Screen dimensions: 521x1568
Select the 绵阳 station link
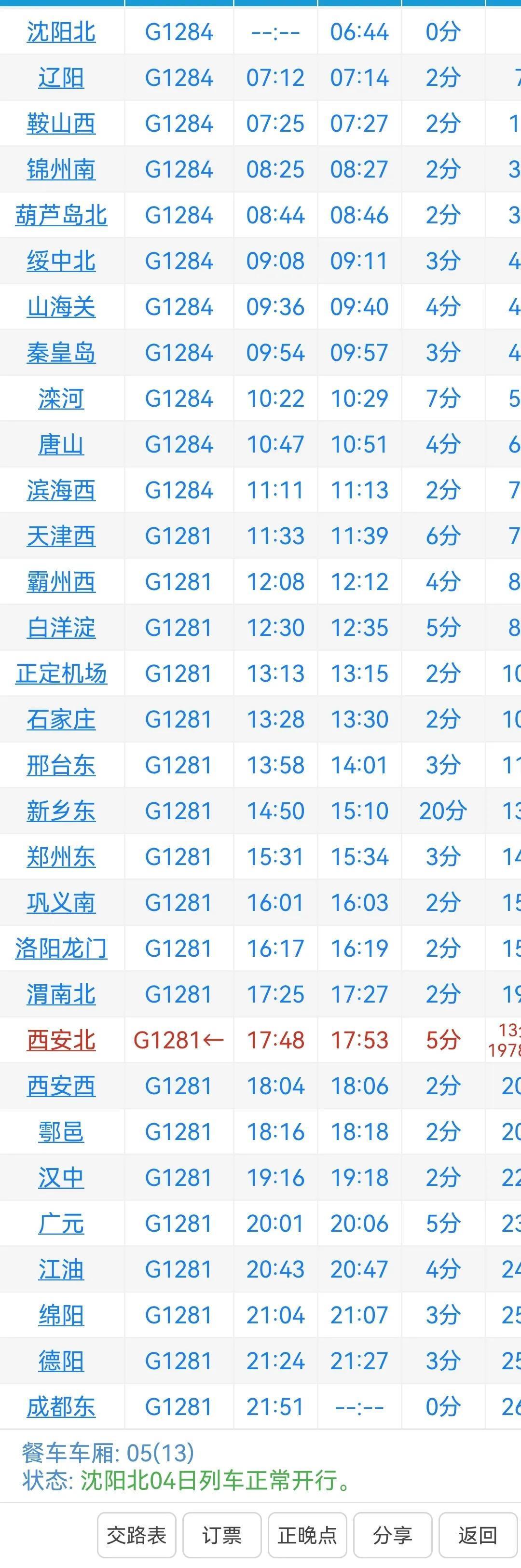tap(61, 1315)
